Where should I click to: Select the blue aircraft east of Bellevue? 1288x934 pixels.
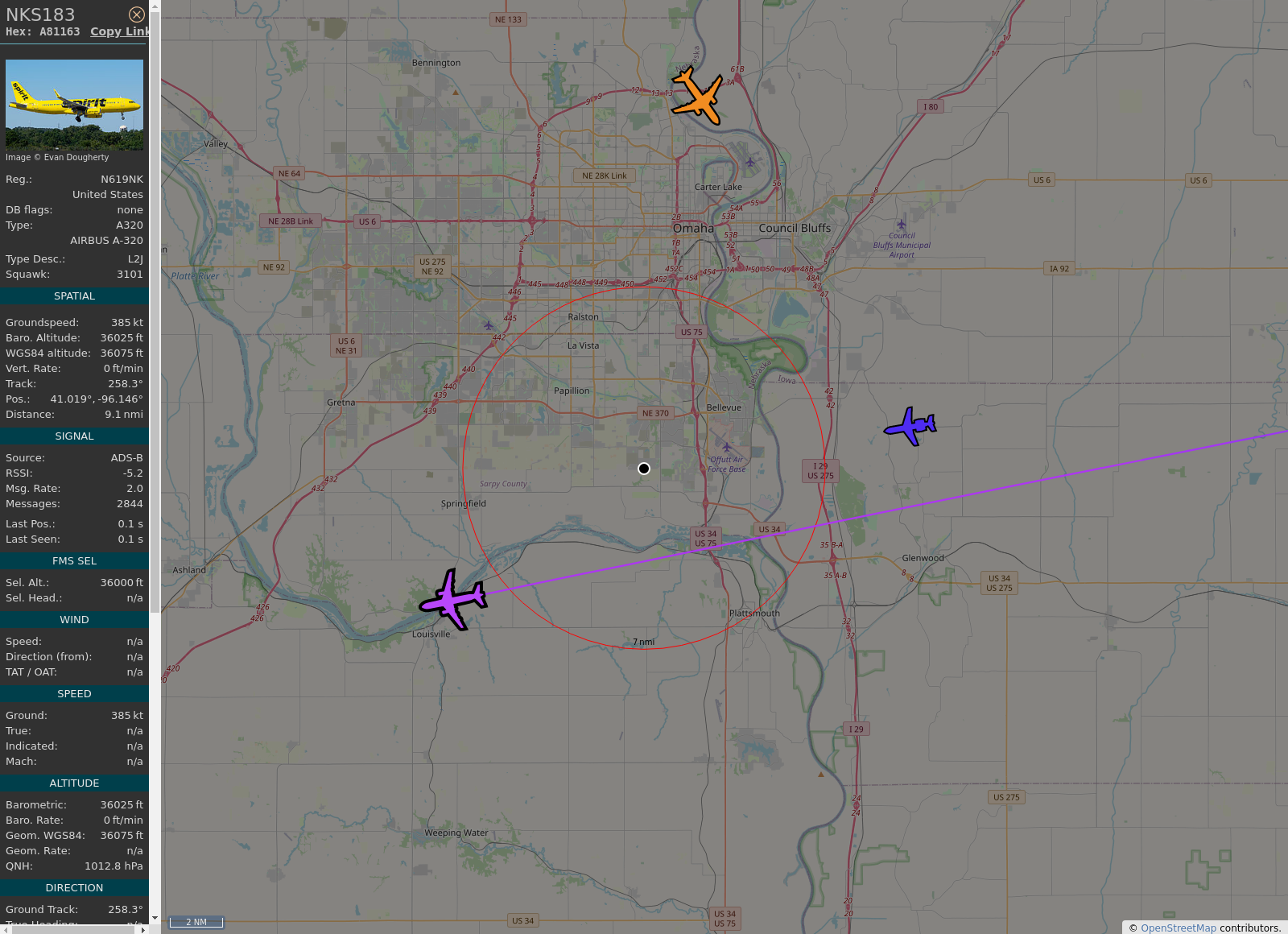tap(911, 425)
